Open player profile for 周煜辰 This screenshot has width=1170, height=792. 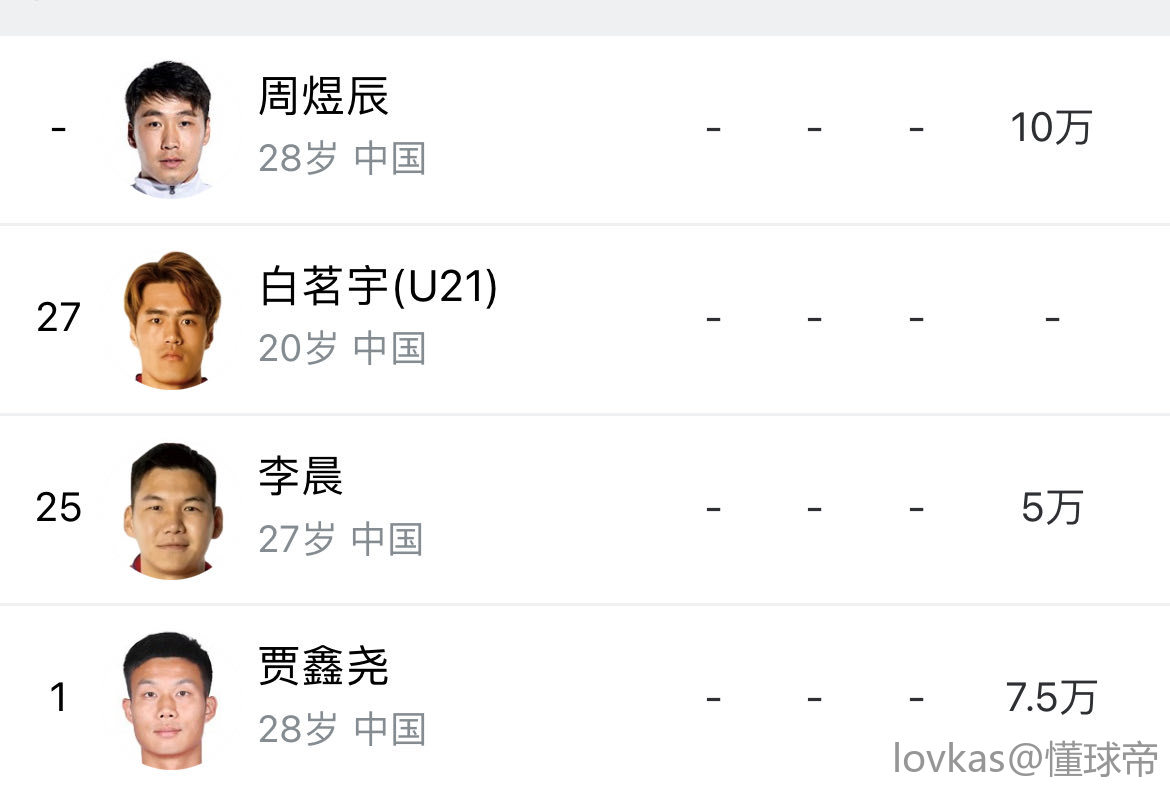[323, 98]
